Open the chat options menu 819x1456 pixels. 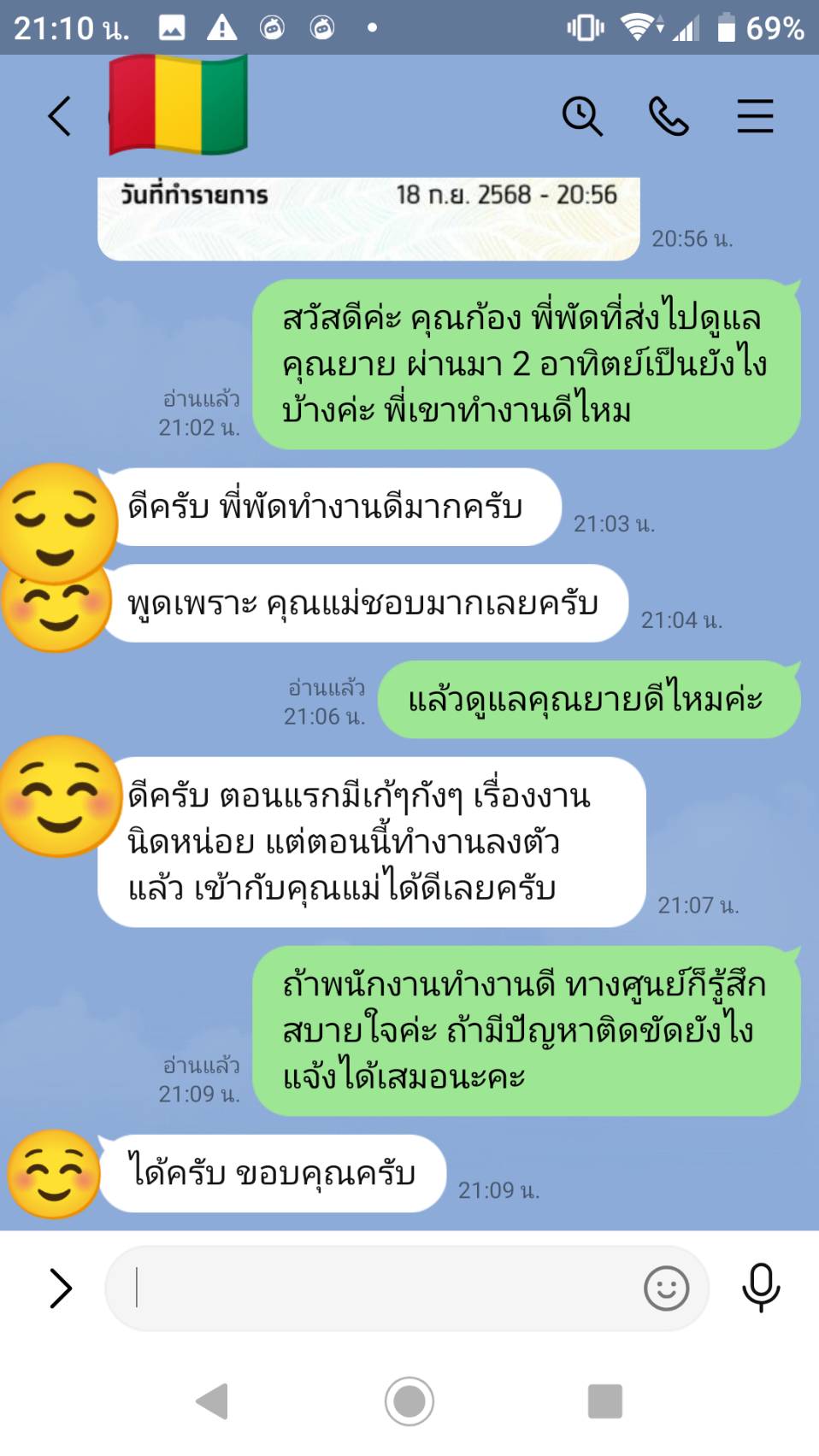pos(755,116)
